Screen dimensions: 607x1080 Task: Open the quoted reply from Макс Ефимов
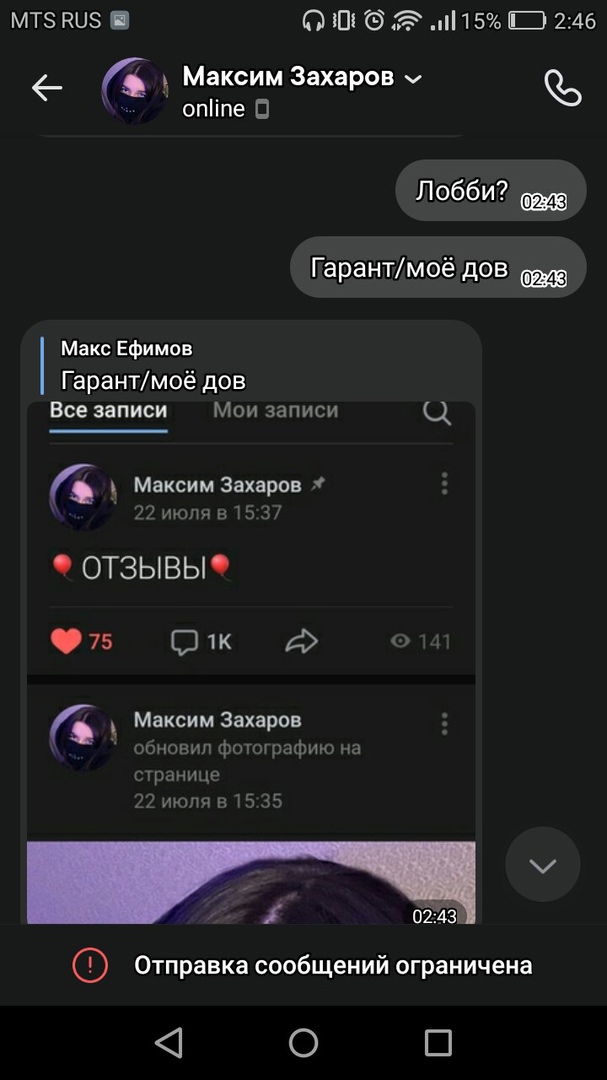point(150,365)
